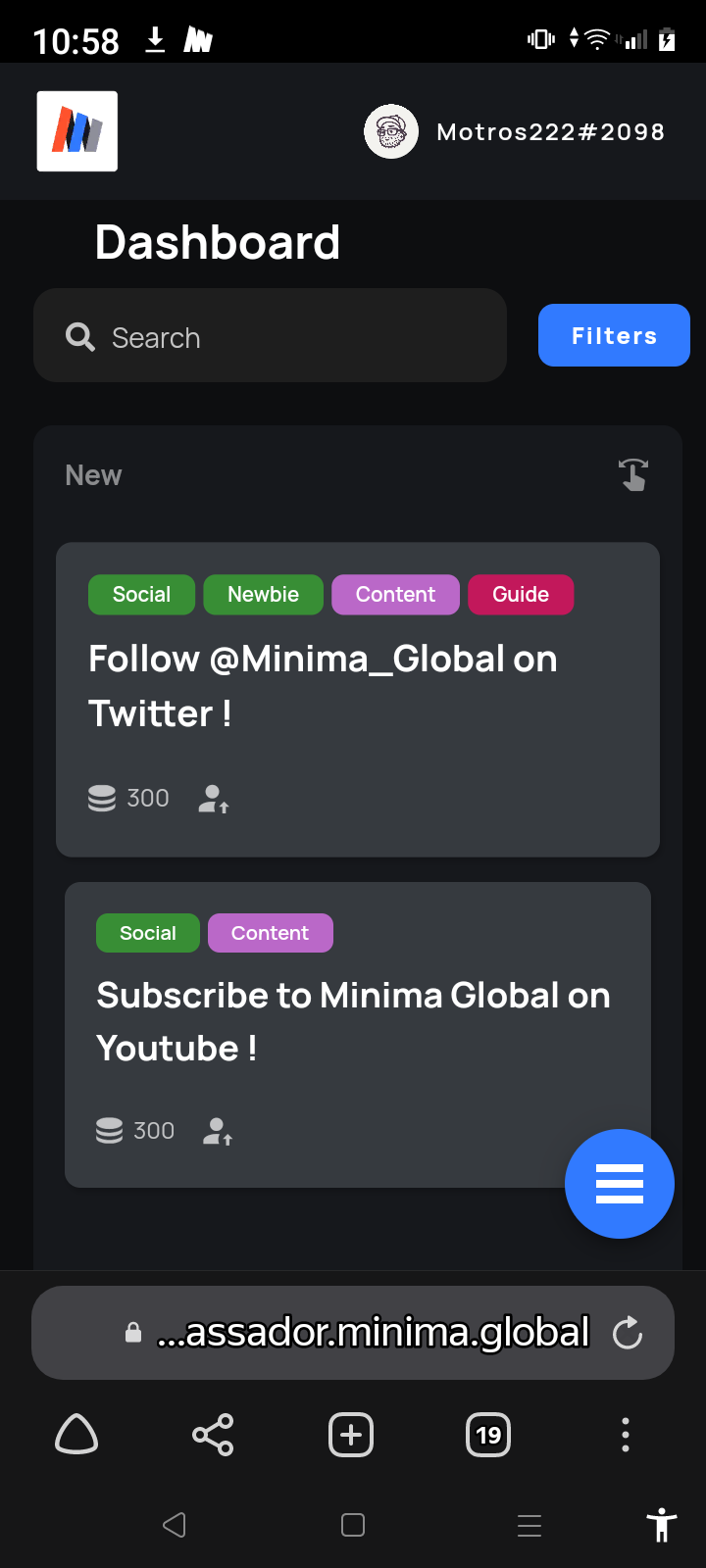706x1568 pixels.
Task: Open the Filters button
Action: (x=614, y=335)
